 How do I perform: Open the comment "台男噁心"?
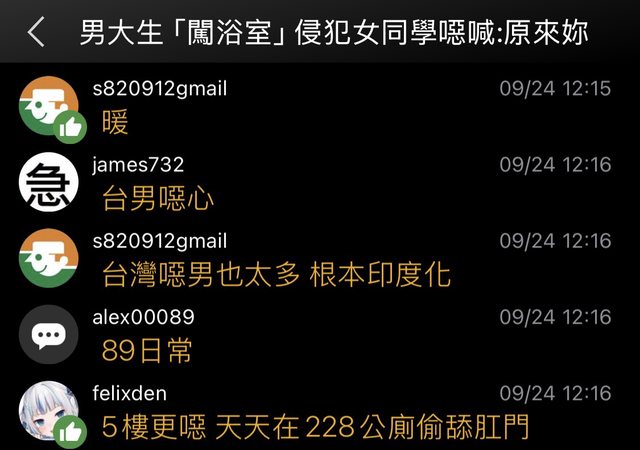(x=158, y=200)
